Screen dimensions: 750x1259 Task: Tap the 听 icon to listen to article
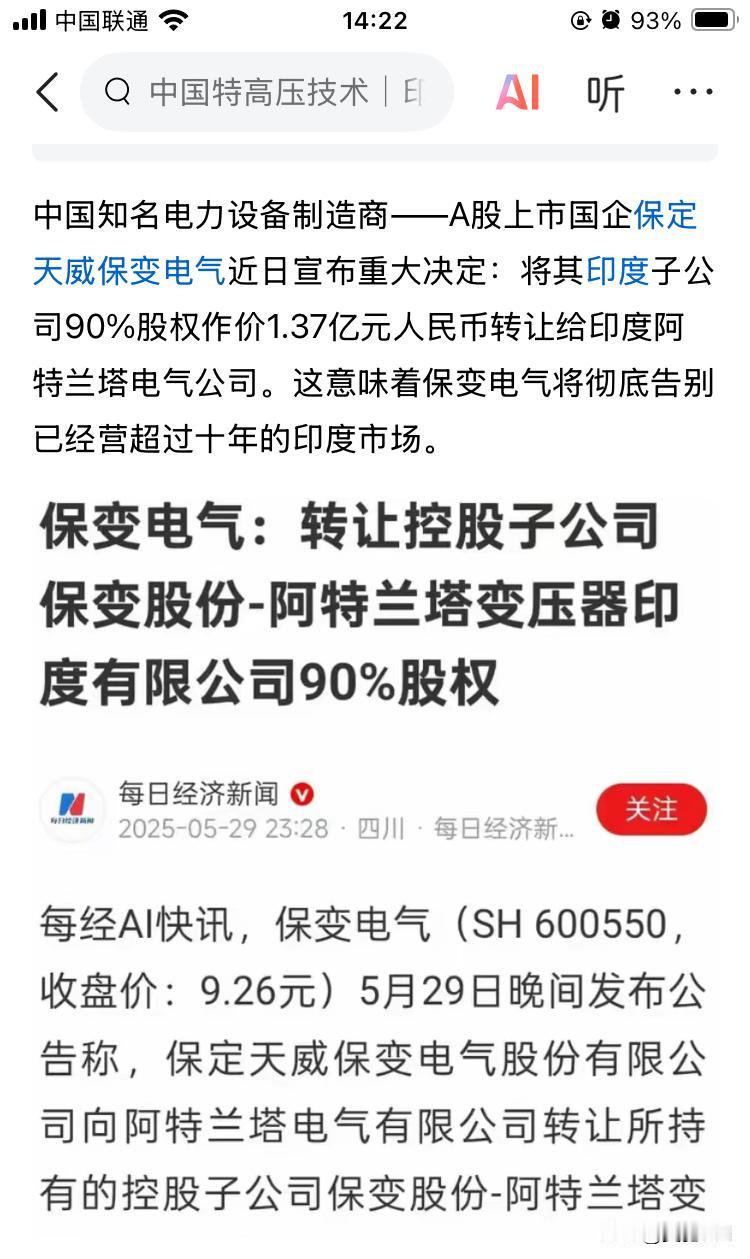606,91
